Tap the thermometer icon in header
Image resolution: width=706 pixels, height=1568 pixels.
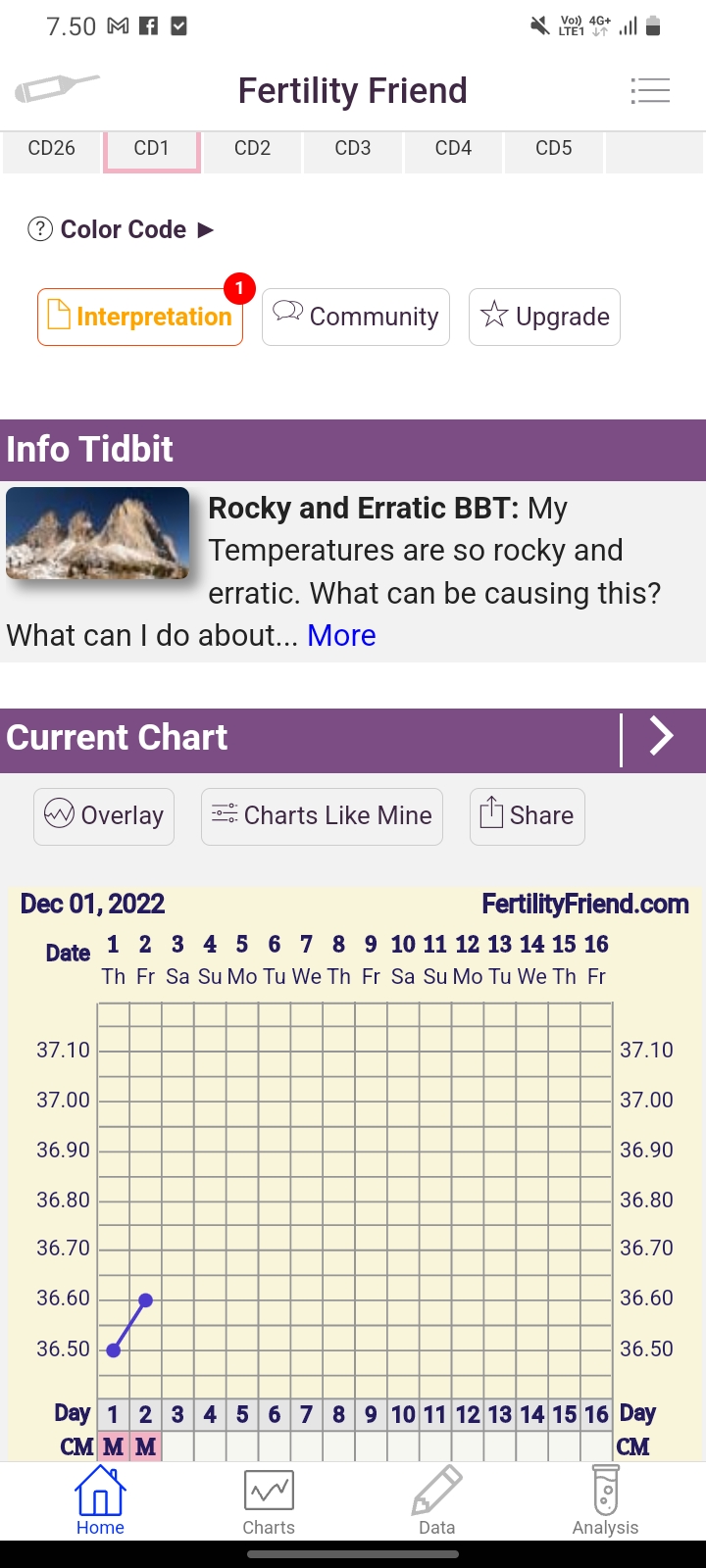click(x=57, y=89)
